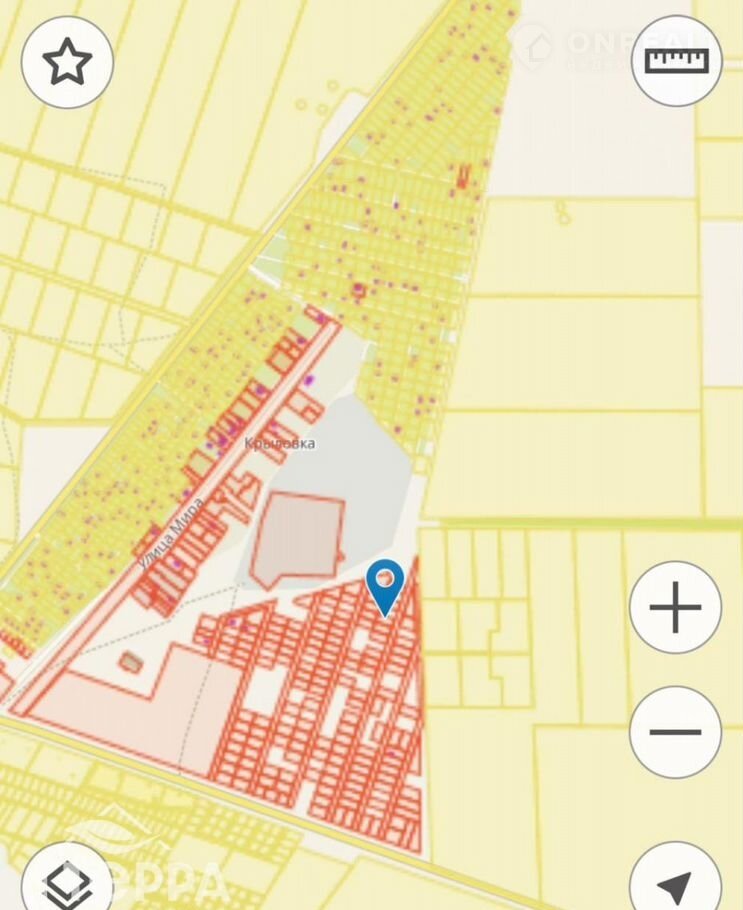Zoom in with the plus button
Screen dimensions: 743x910
[675, 607]
